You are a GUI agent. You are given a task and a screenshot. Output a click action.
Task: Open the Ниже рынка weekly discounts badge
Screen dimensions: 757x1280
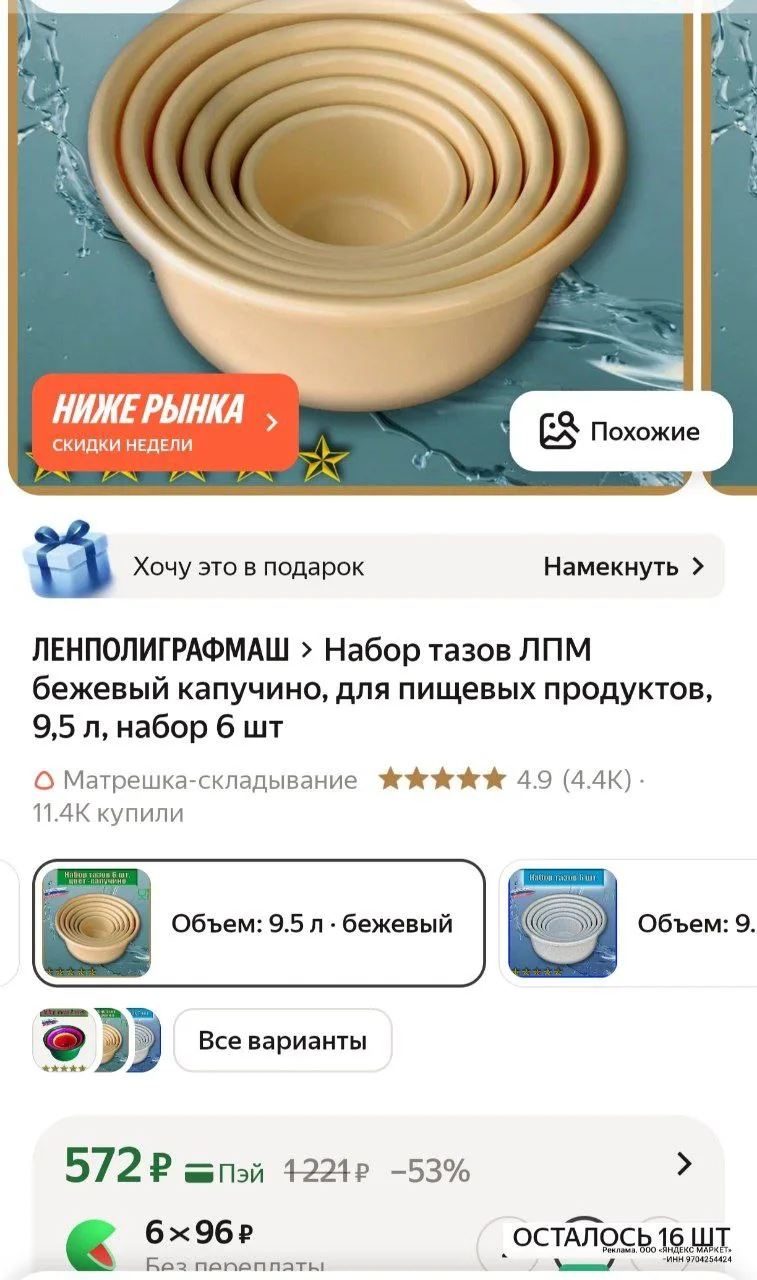pos(165,421)
